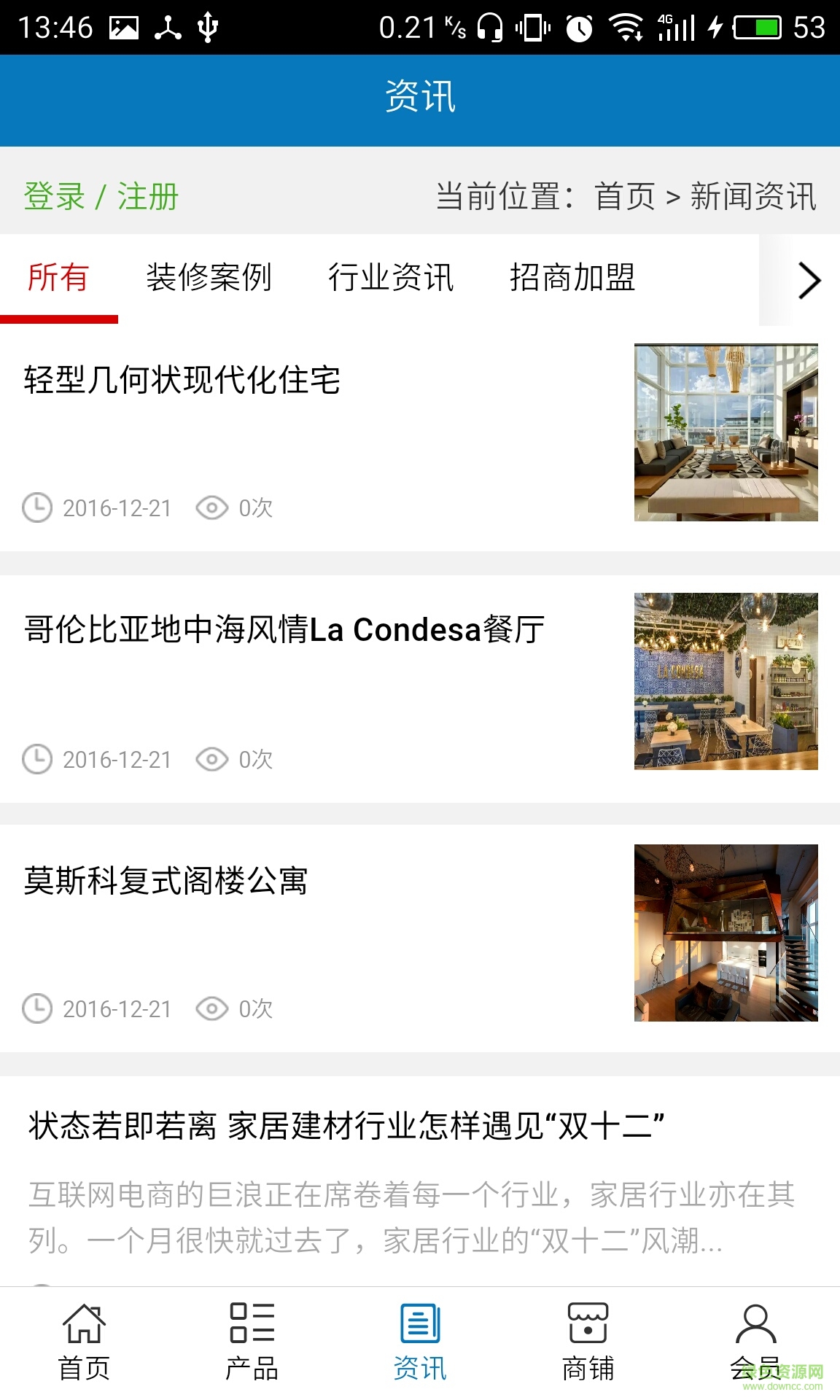Image resolution: width=840 pixels, height=1400 pixels.
Task: Open the 登录 login link
Action: (x=53, y=195)
